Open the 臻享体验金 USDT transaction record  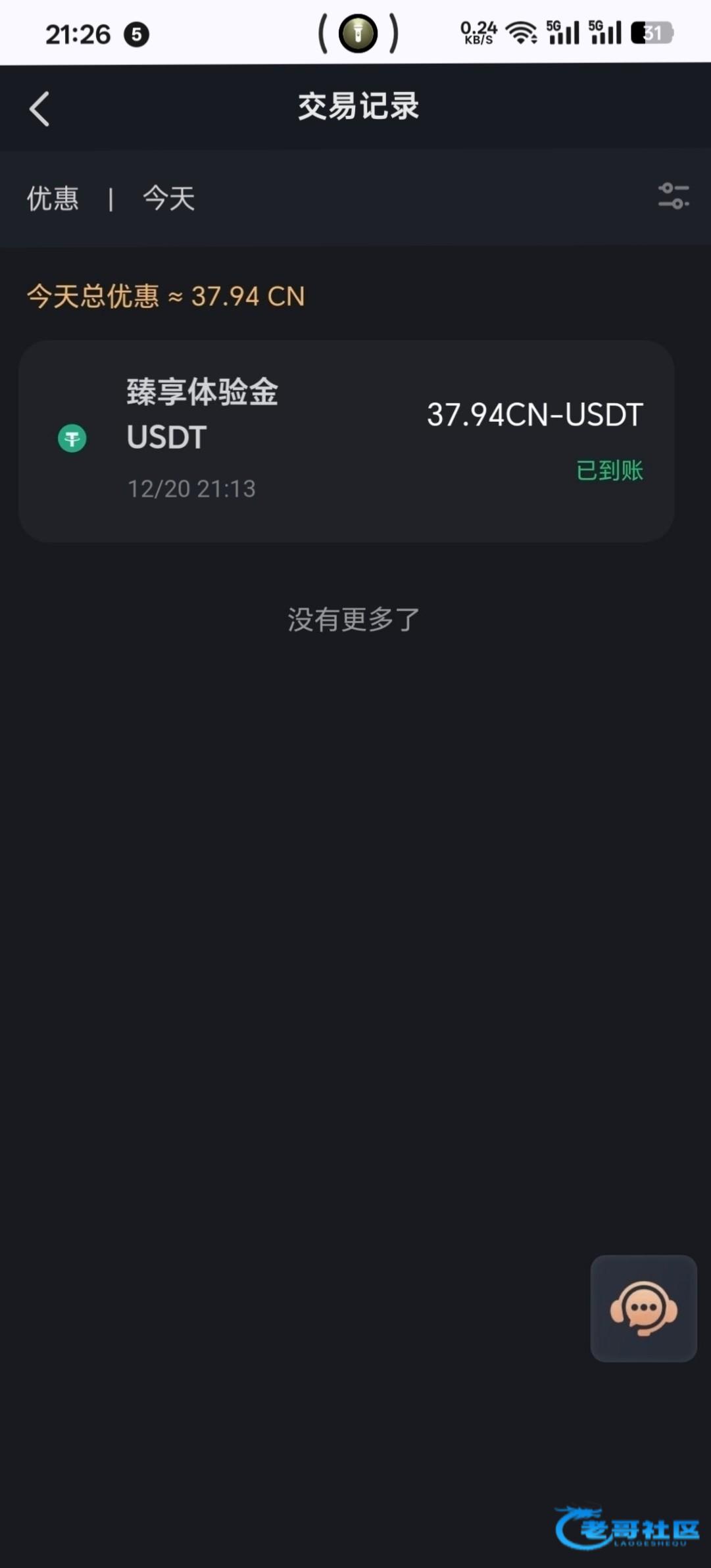(347, 441)
